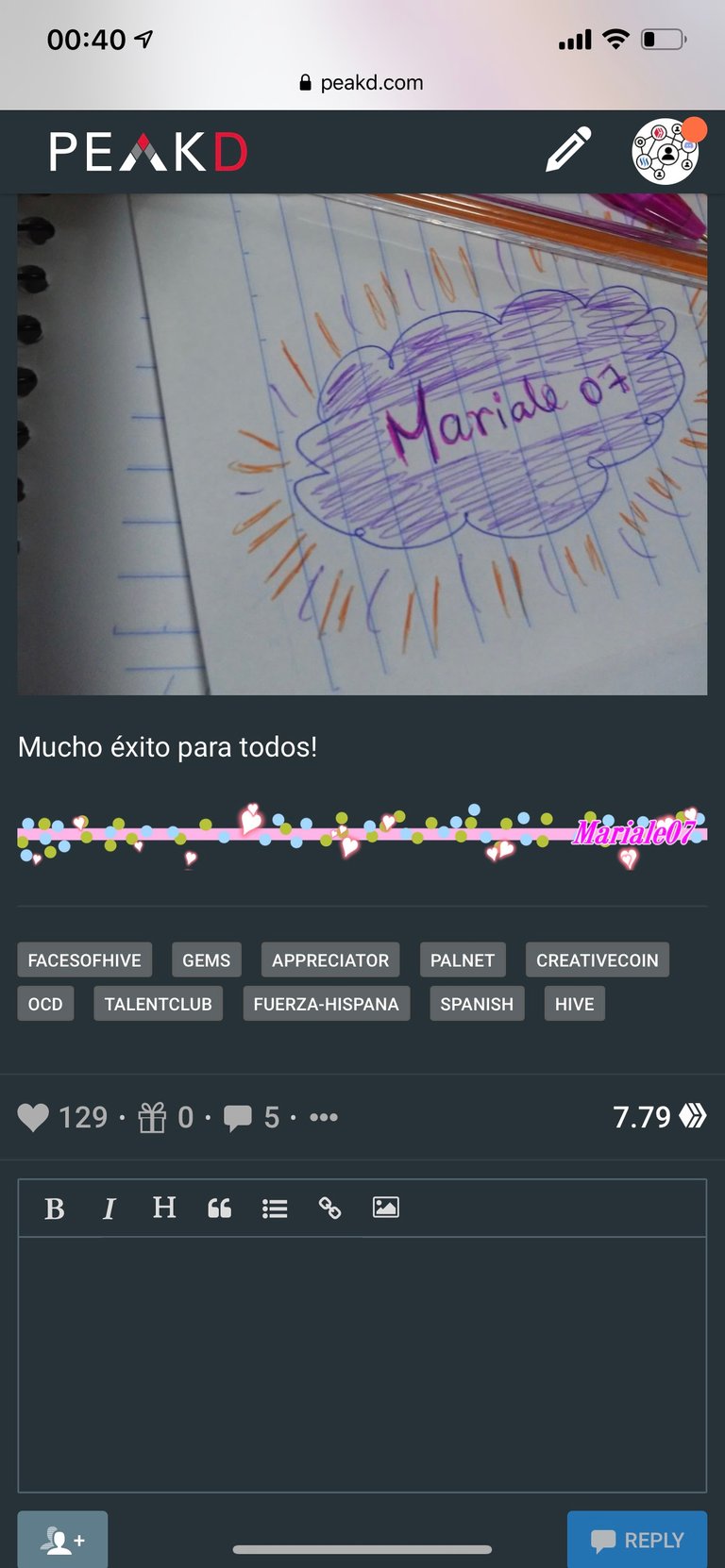Open the FACESOFHIVE tag

tap(84, 959)
